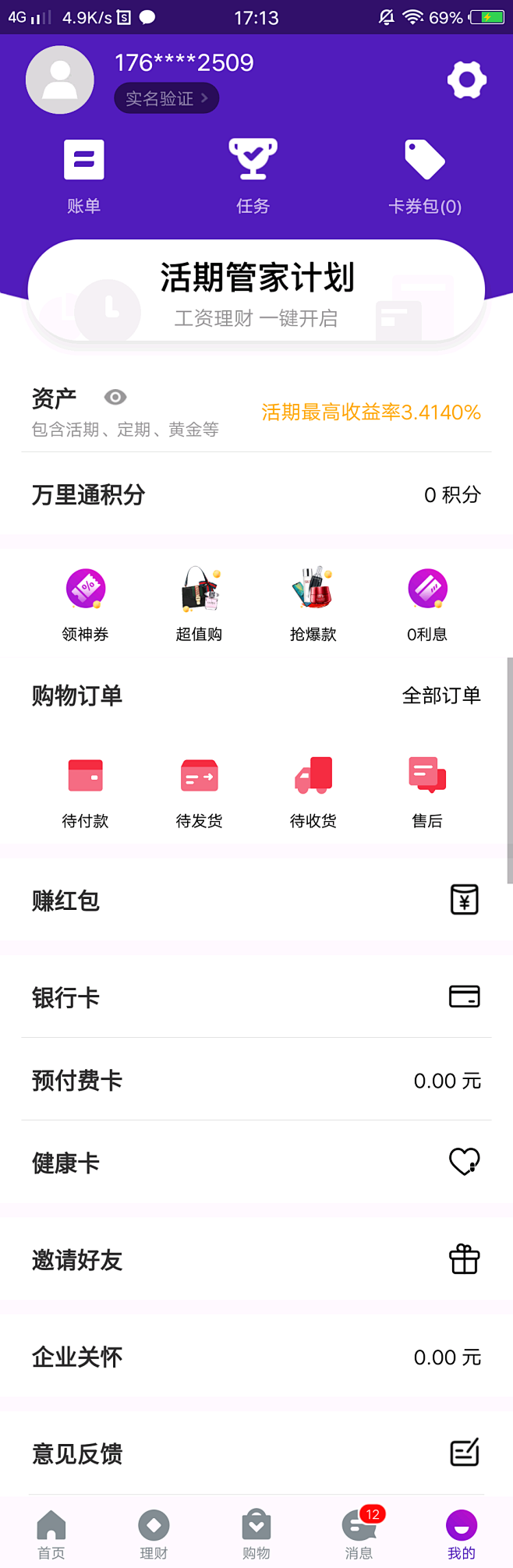The width and height of the screenshot is (513, 1568).
Task: Open 邀请好友 invite friends row
Action: click(x=256, y=1260)
